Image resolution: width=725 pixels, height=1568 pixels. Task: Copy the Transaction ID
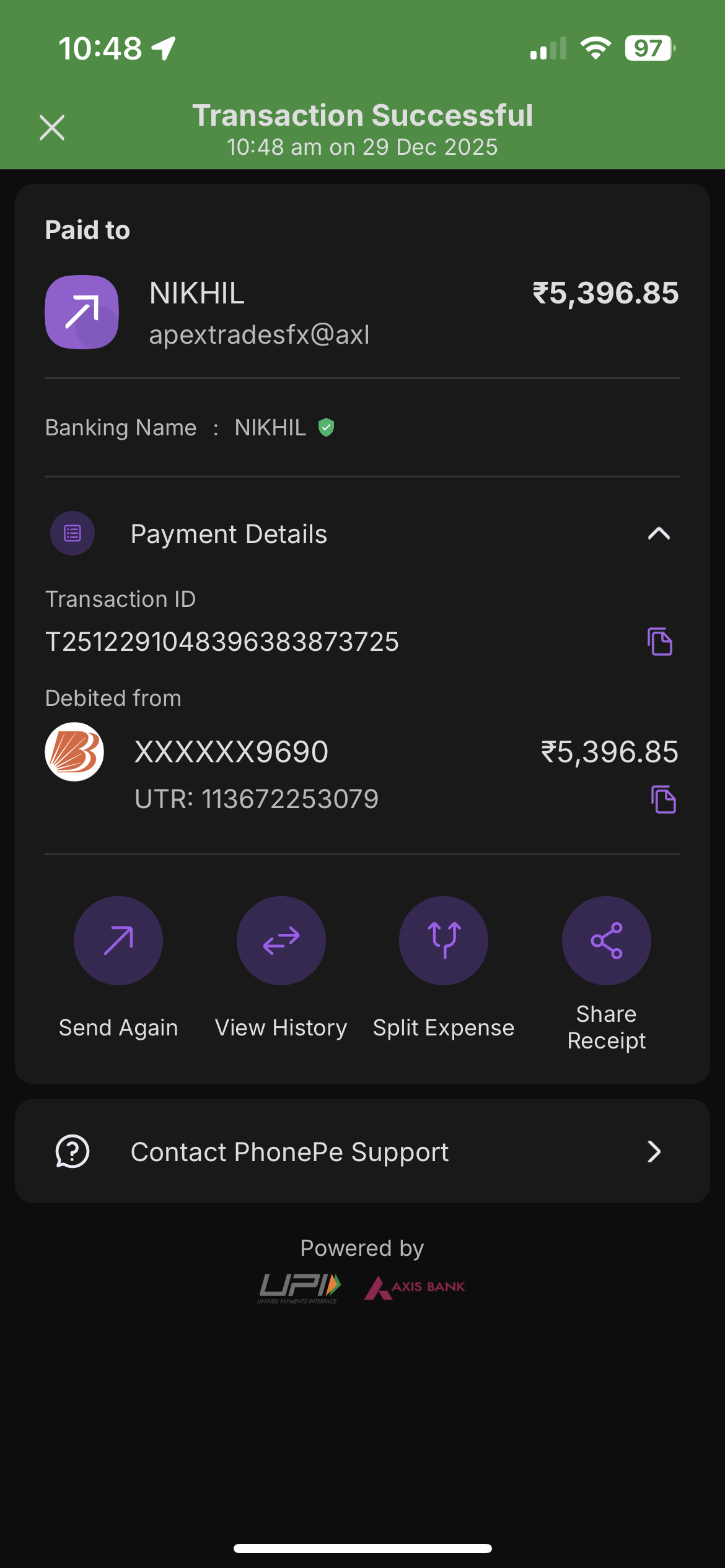pyautogui.click(x=660, y=642)
